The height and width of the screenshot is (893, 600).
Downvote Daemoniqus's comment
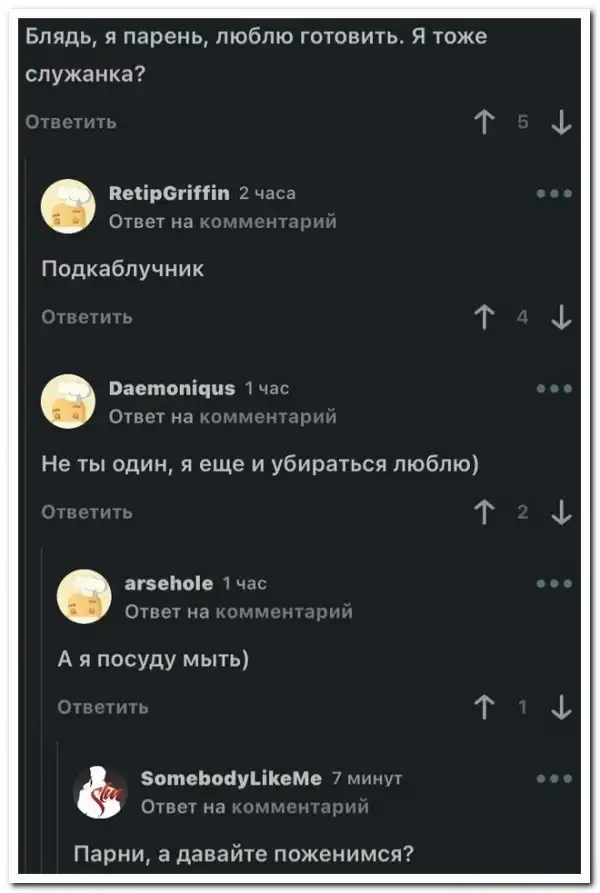(x=561, y=513)
